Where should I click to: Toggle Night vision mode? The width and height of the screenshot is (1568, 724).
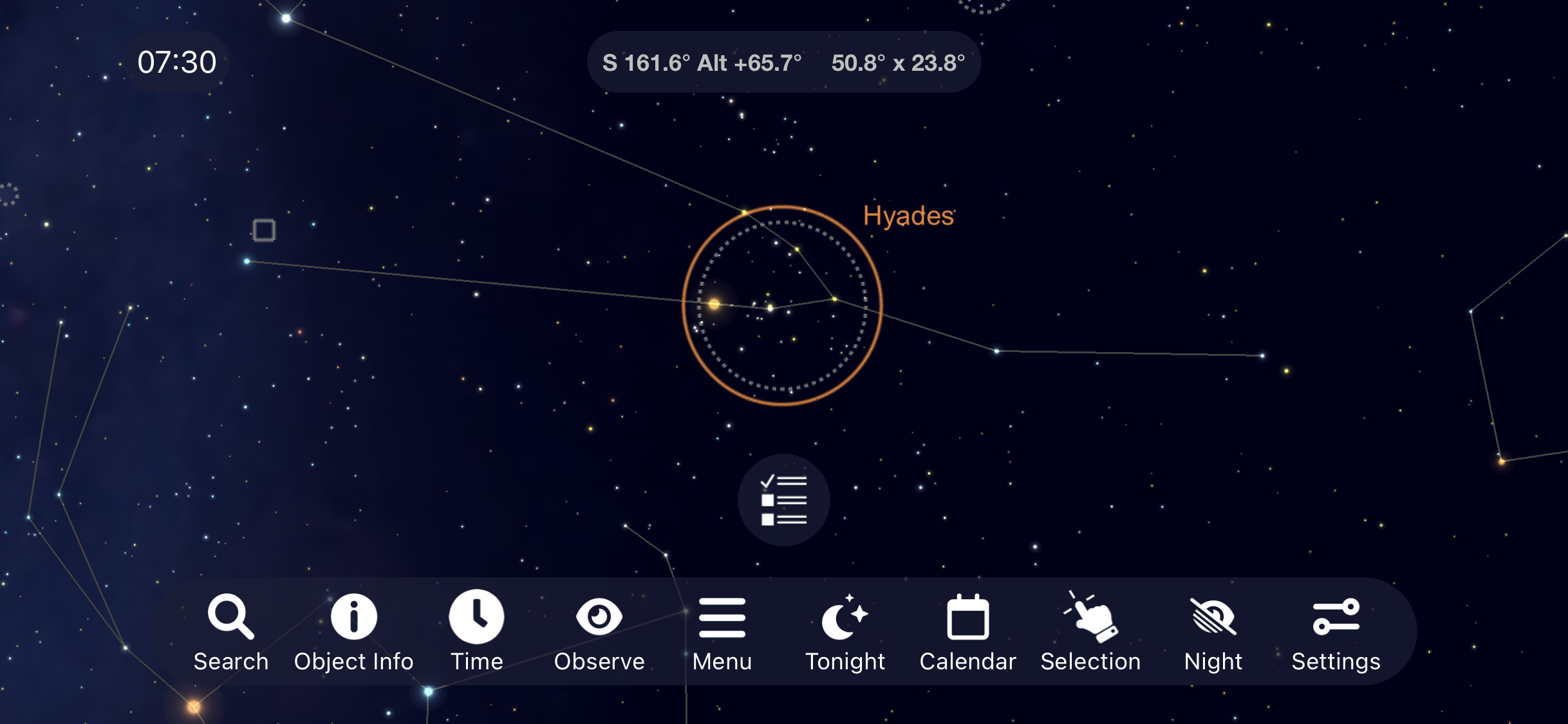tap(1213, 632)
